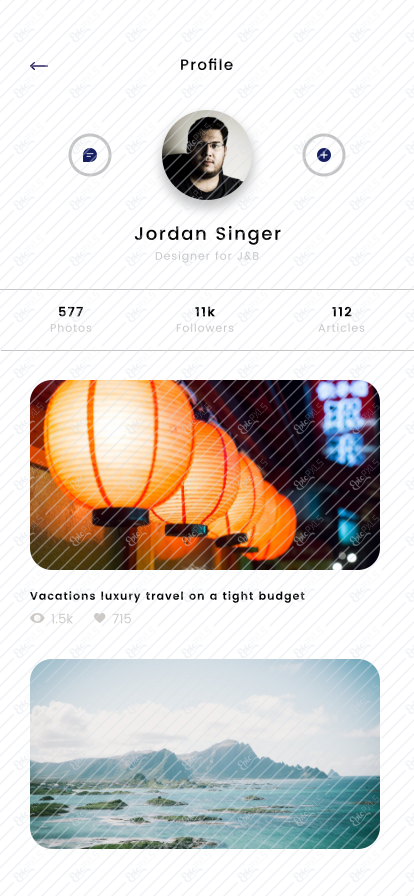View the 577 Photos stat
Image resolution: width=414 pixels, height=896 pixels.
tap(70, 319)
